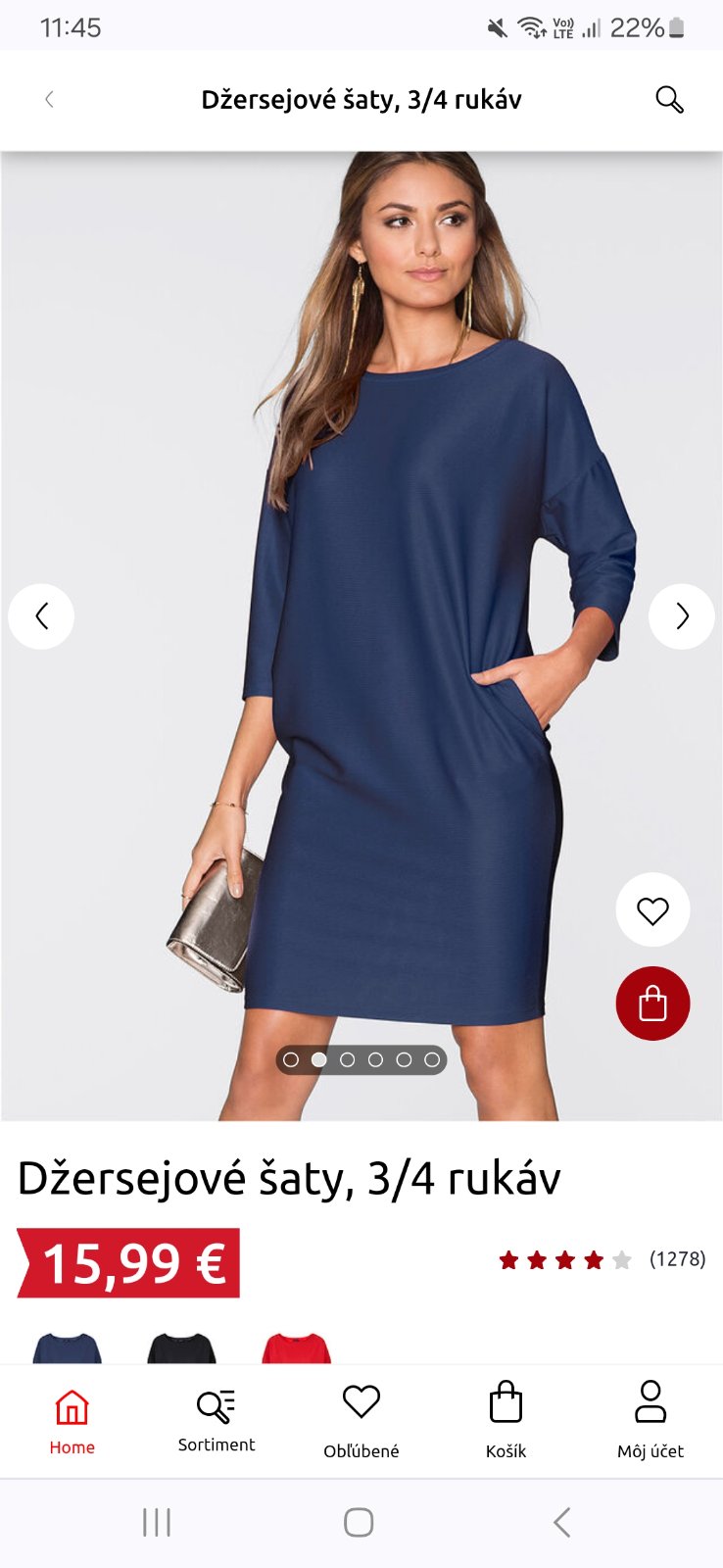The height and width of the screenshot is (1568, 723).
Task: Show the previous product photo
Action: (x=41, y=616)
